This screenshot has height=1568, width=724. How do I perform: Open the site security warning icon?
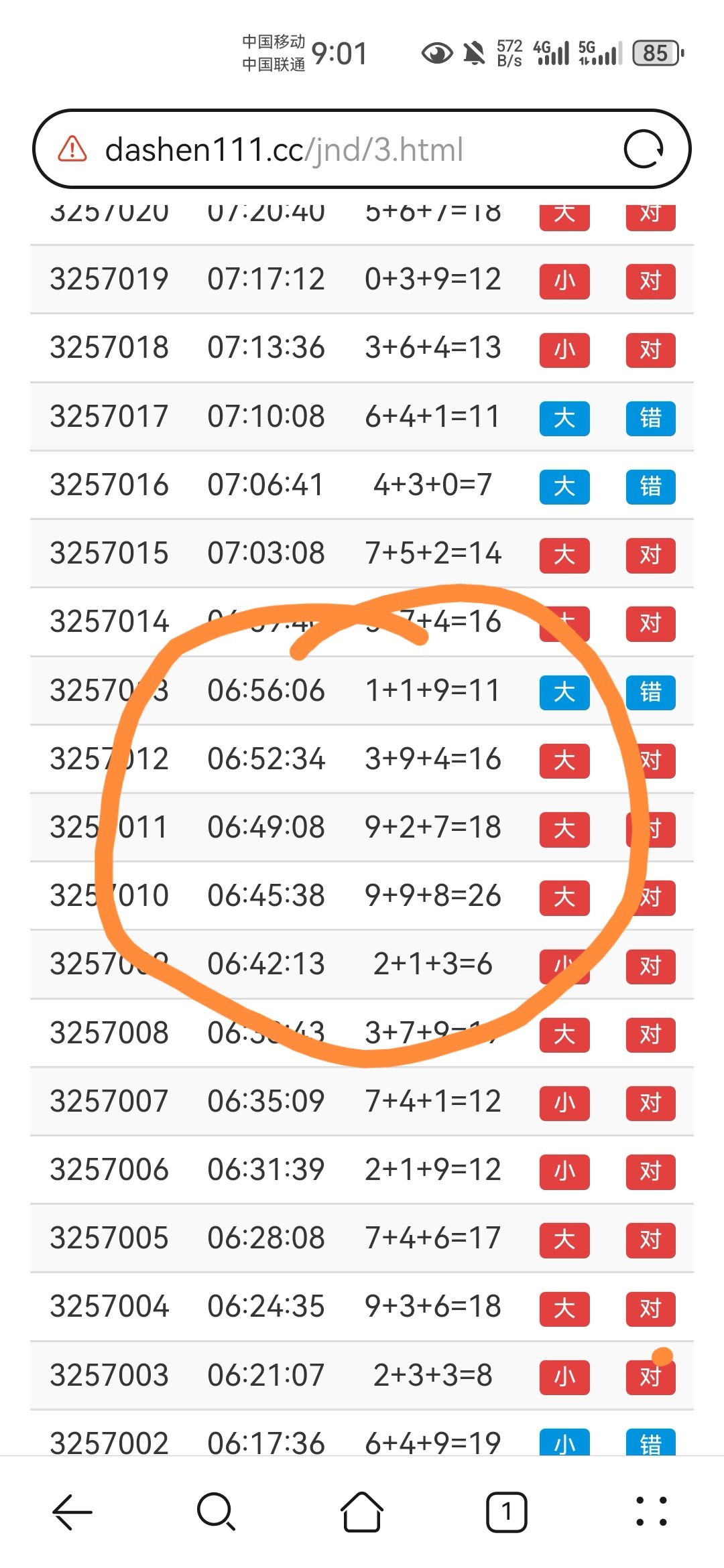[72, 149]
